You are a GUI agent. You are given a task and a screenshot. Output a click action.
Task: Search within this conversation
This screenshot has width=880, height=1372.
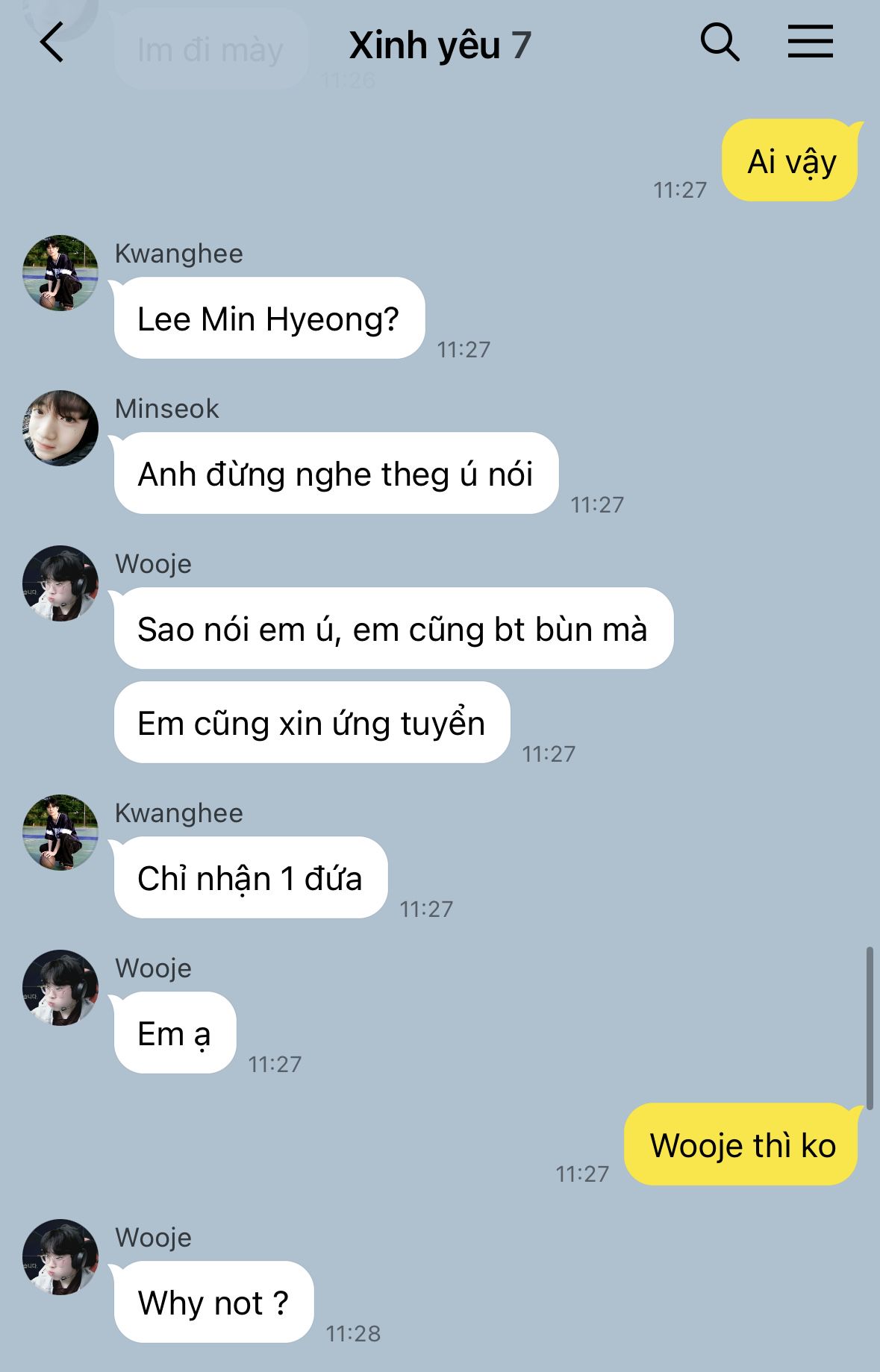[720, 42]
